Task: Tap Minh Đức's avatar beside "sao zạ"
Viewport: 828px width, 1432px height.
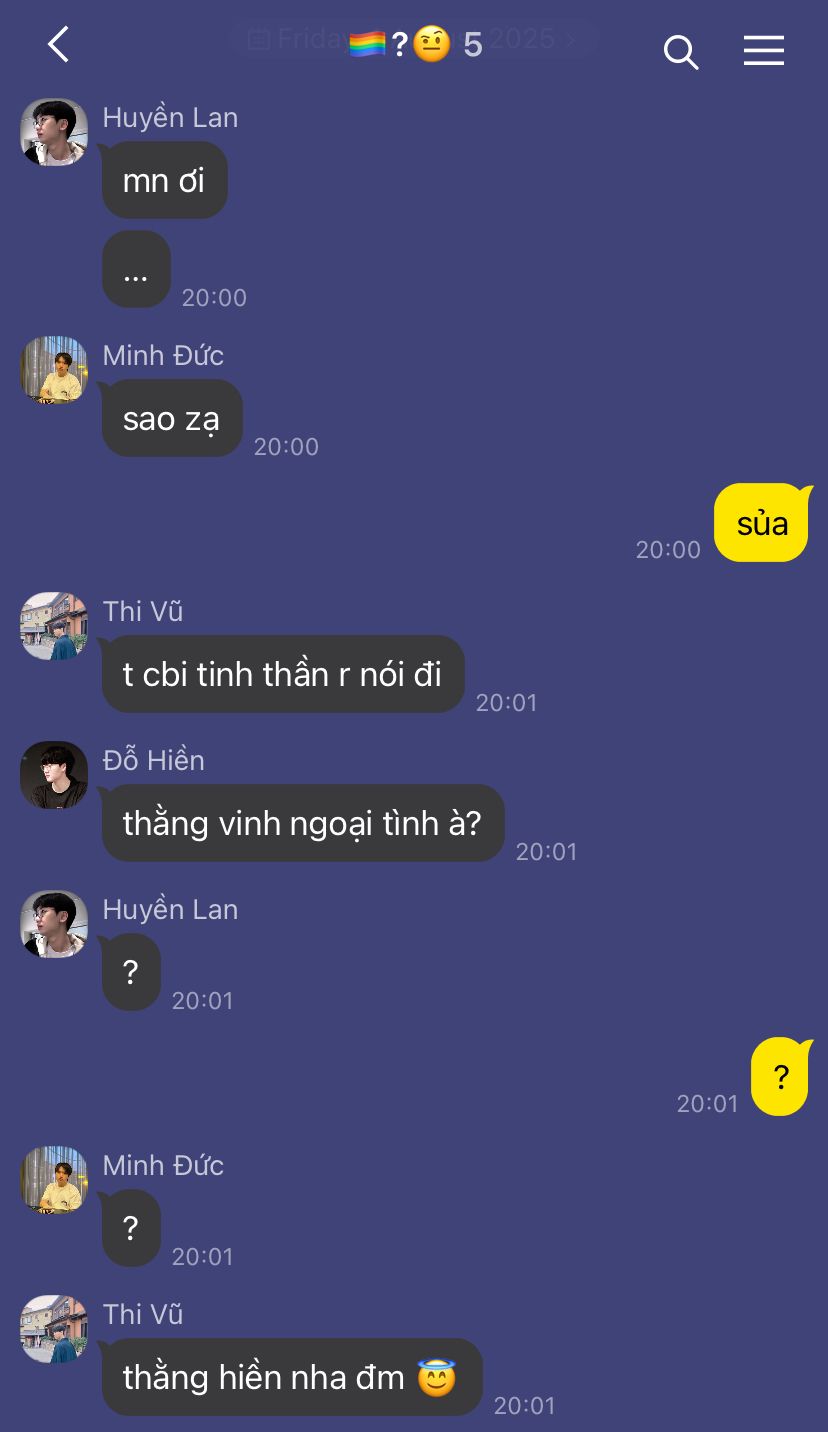Action: [x=54, y=370]
